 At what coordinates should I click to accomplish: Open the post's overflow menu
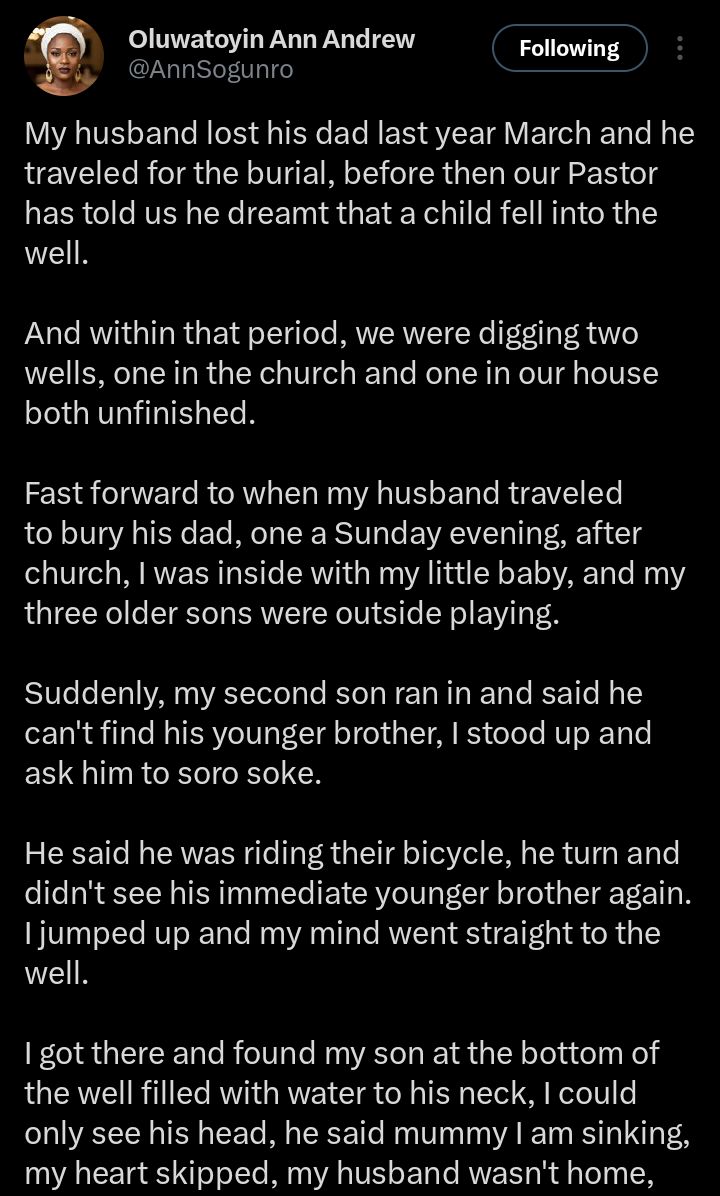pos(680,48)
